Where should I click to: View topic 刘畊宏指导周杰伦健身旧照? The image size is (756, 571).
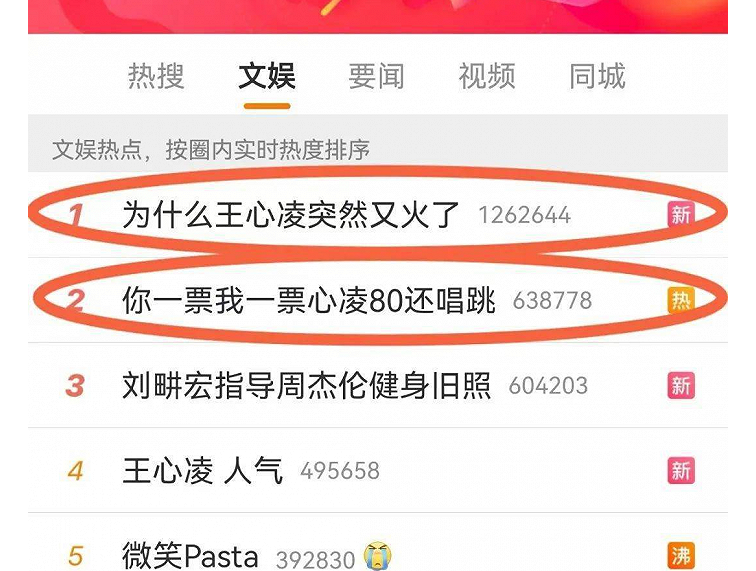click(x=306, y=385)
